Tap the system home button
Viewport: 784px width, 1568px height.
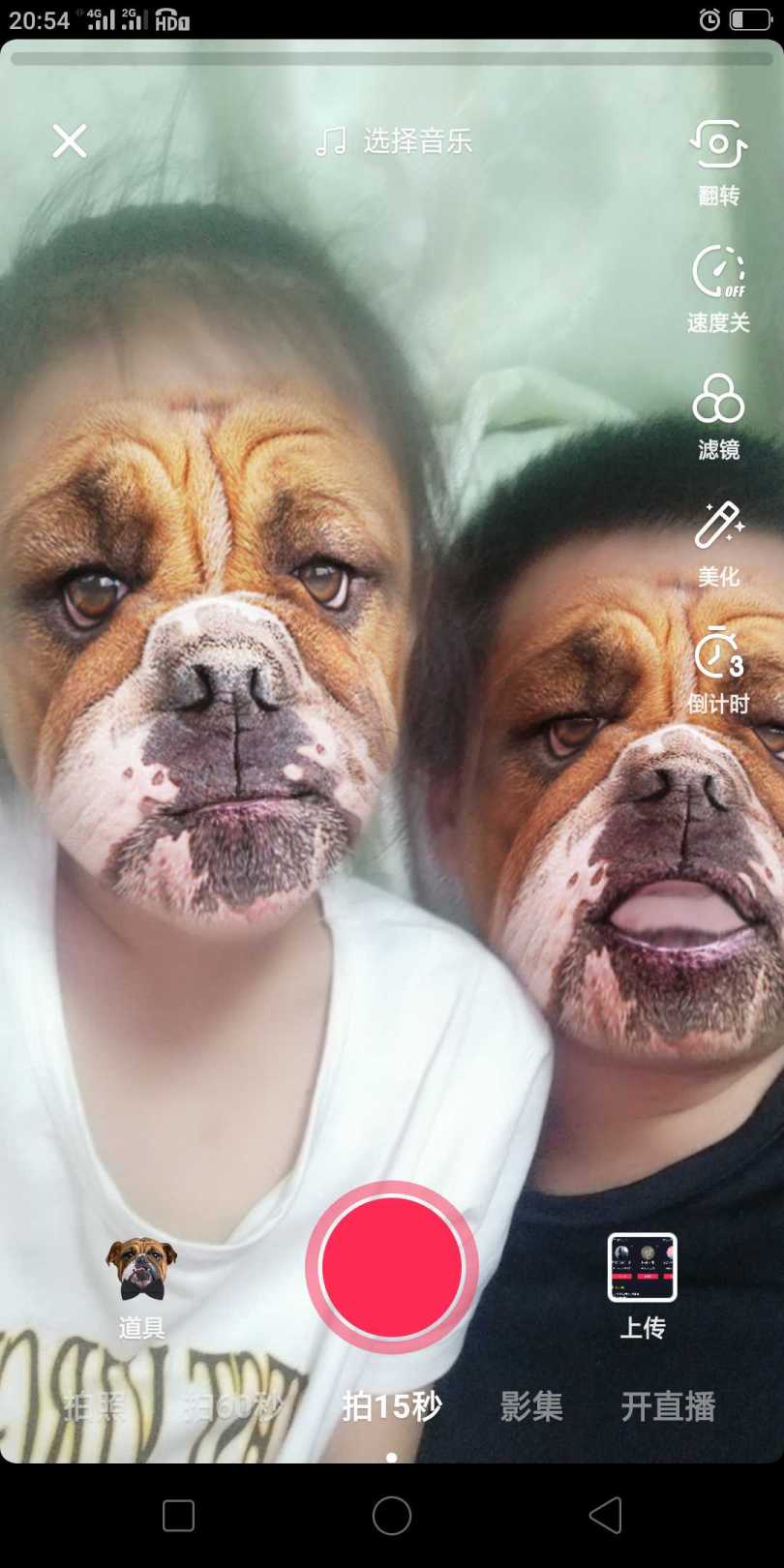click(x=392, y=1516)
